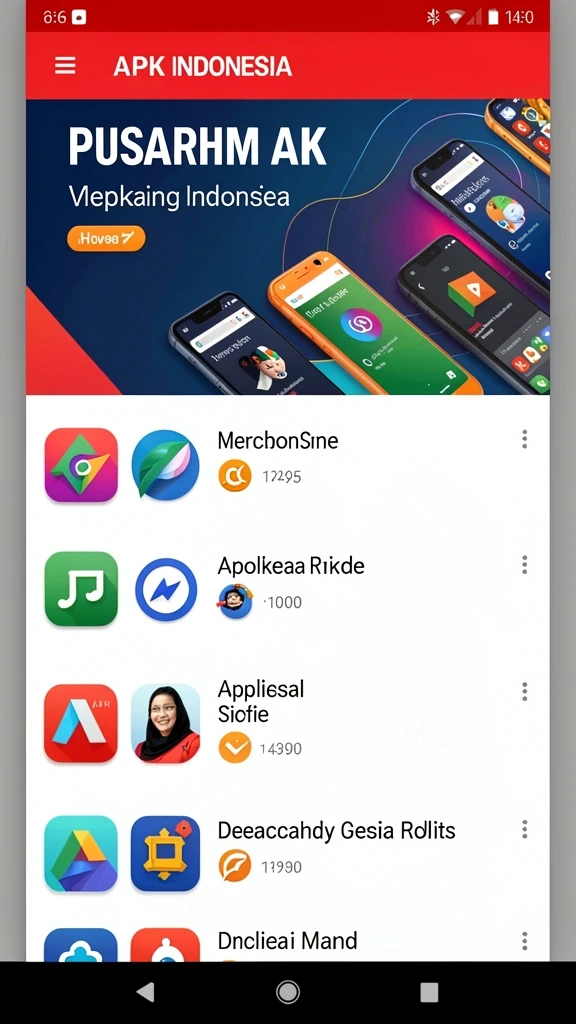The width and height of the screenshot is (576, 1024).
Task: Open the PUSARHM AK promo banner
Action: [x=288, y=247]
